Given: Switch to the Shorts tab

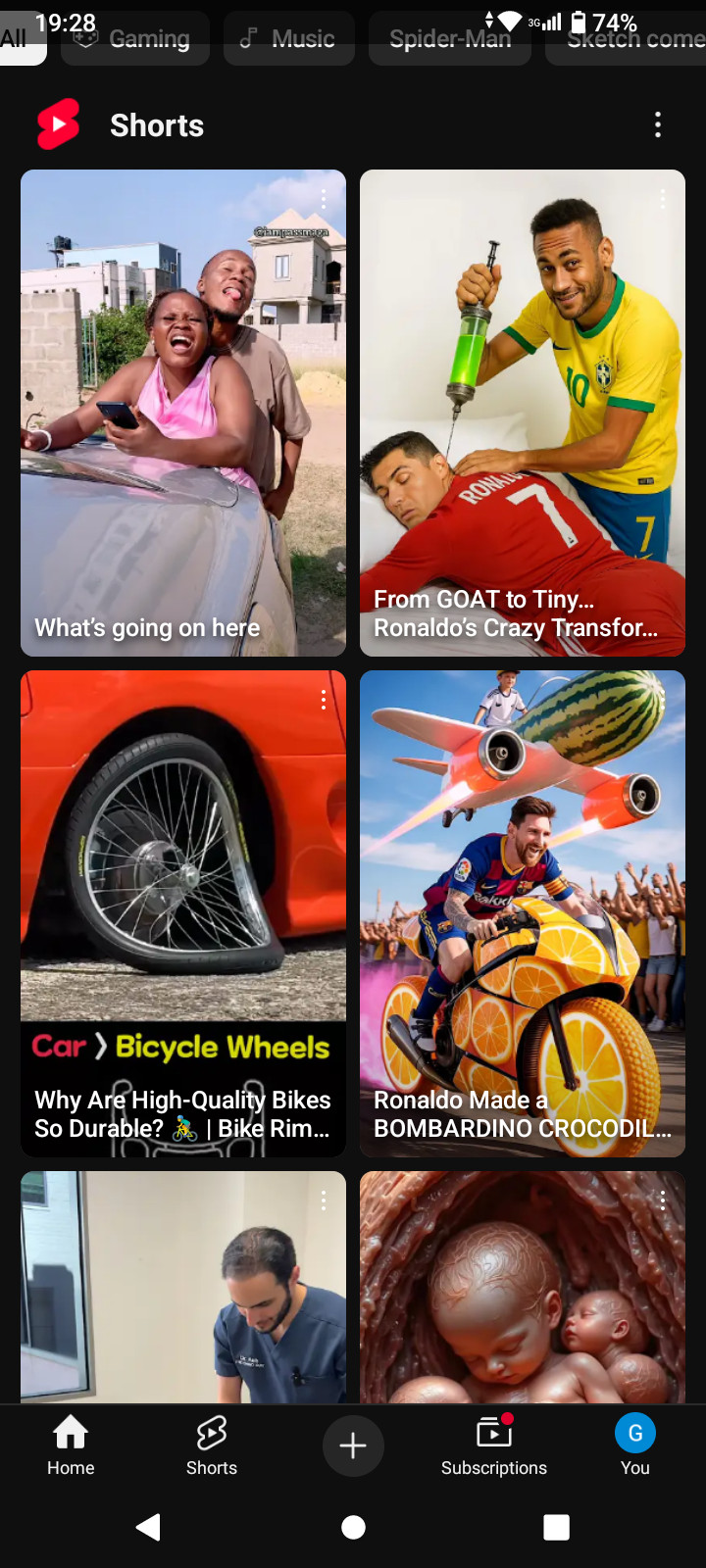Looking at the screenshot, I should tap(212, 1445).
